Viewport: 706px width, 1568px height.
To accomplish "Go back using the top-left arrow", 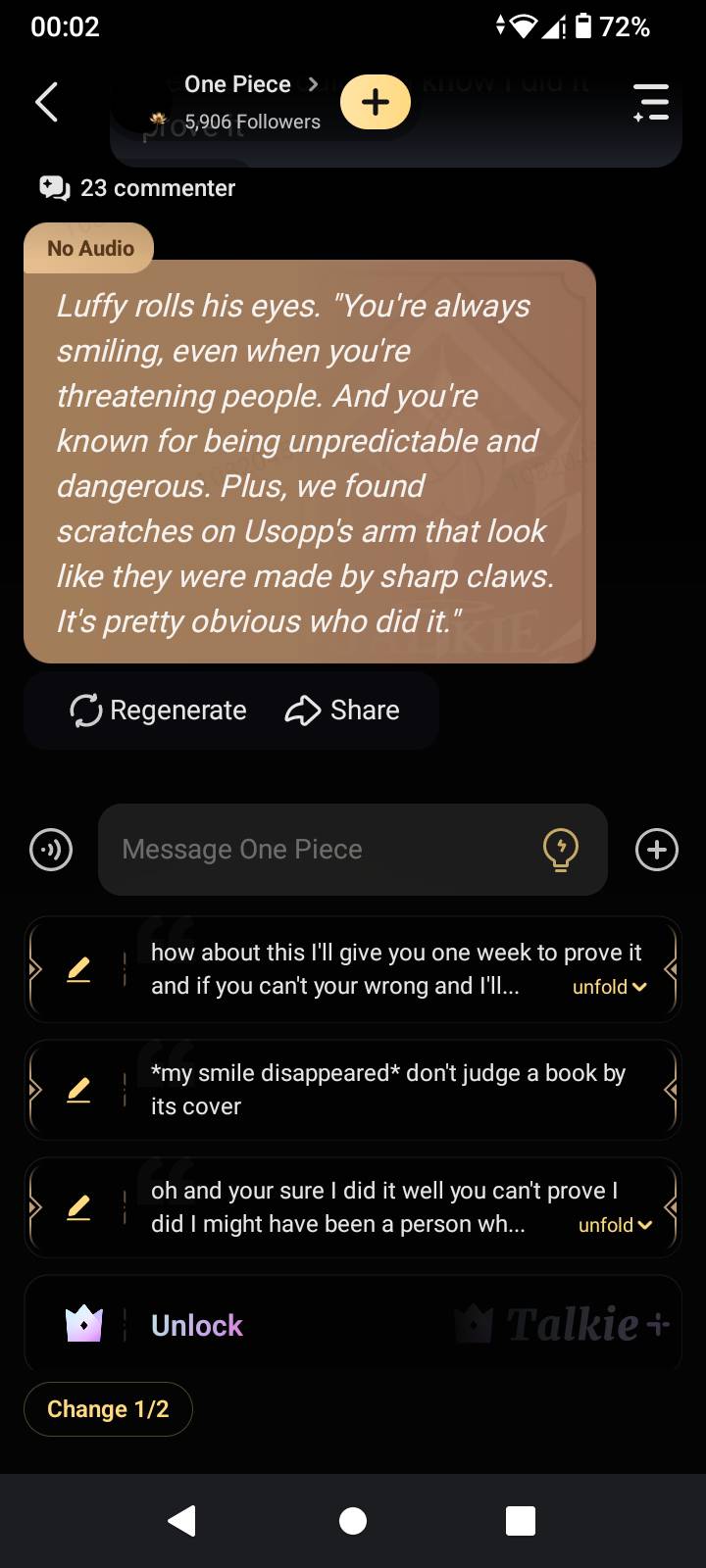I will tap(46, 102).
